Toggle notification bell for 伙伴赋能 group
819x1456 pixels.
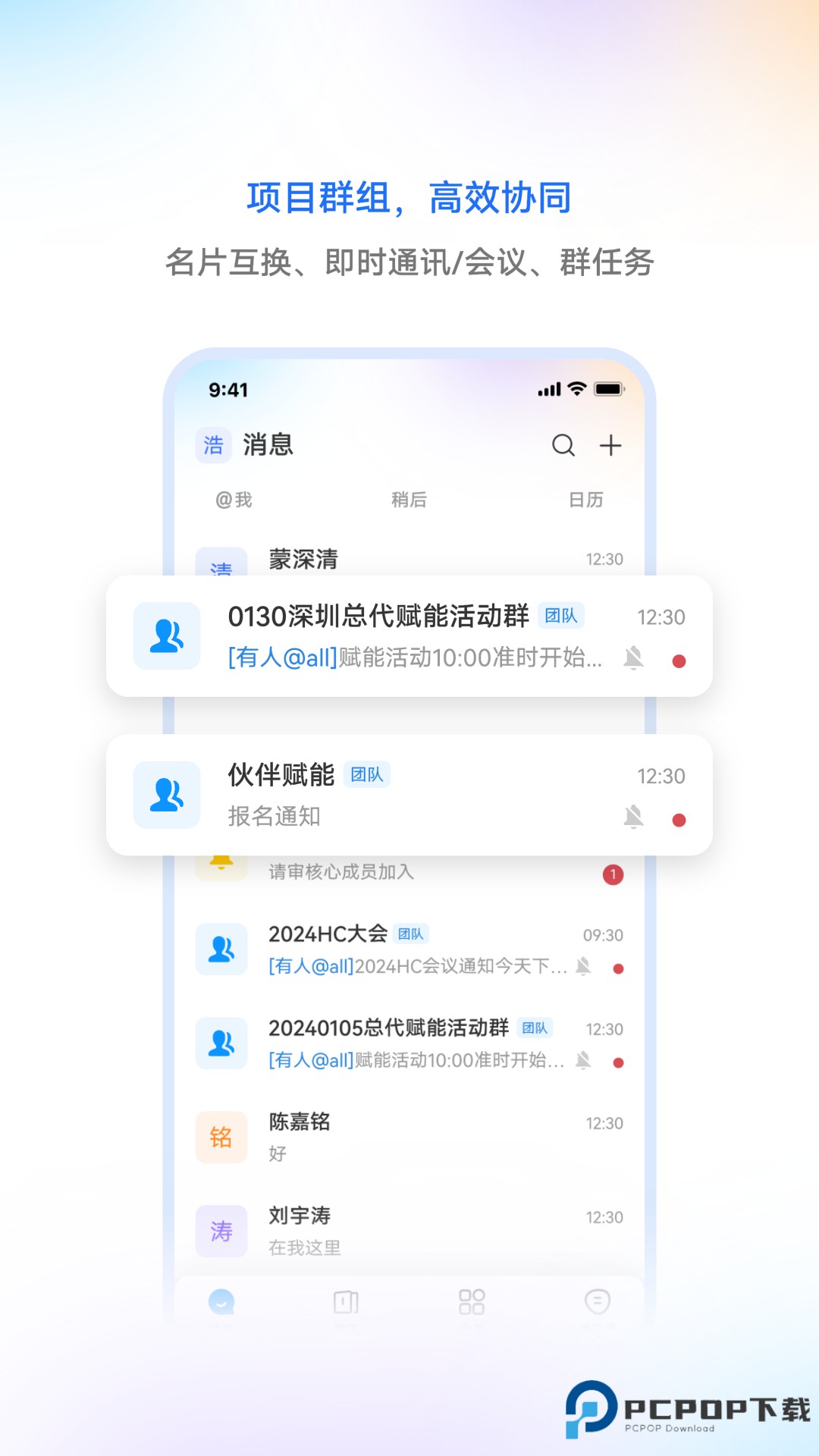[634, 817]
